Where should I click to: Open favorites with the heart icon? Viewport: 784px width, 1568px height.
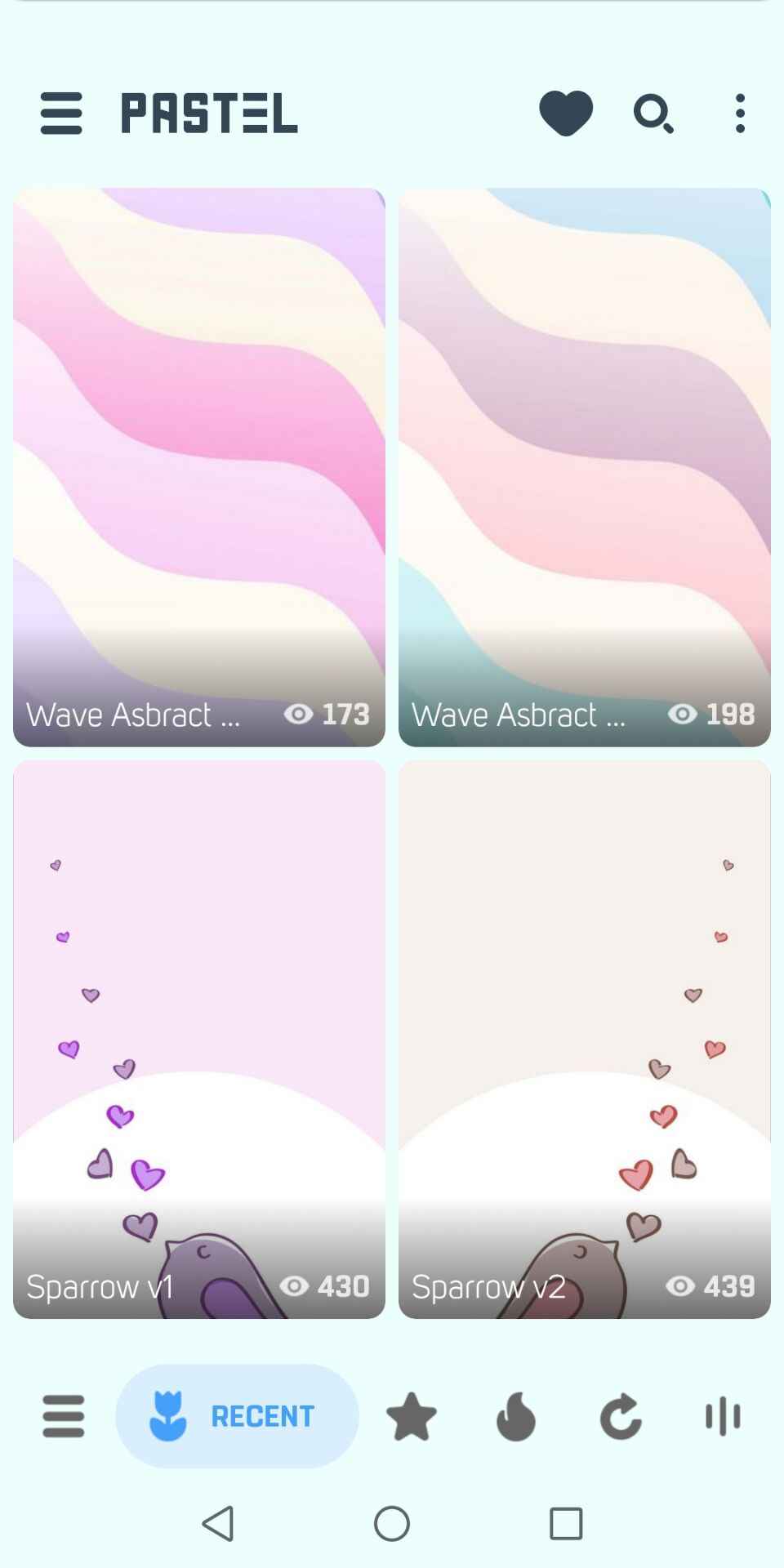point(566,113)
